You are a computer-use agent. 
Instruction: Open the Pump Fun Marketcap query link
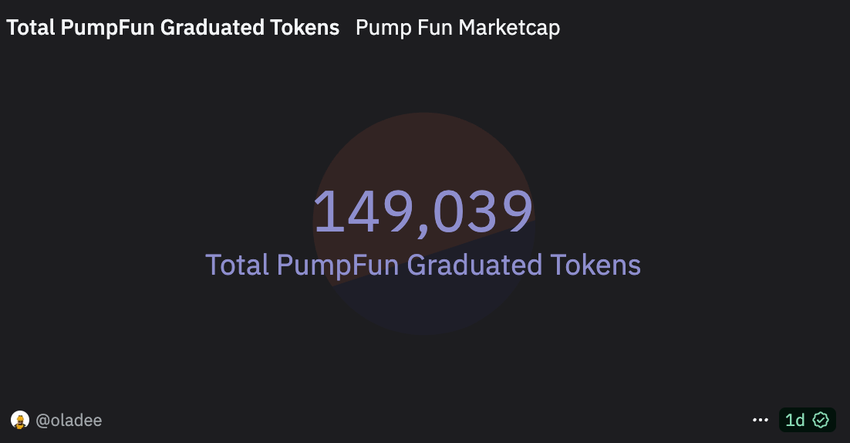coord(457,28)
